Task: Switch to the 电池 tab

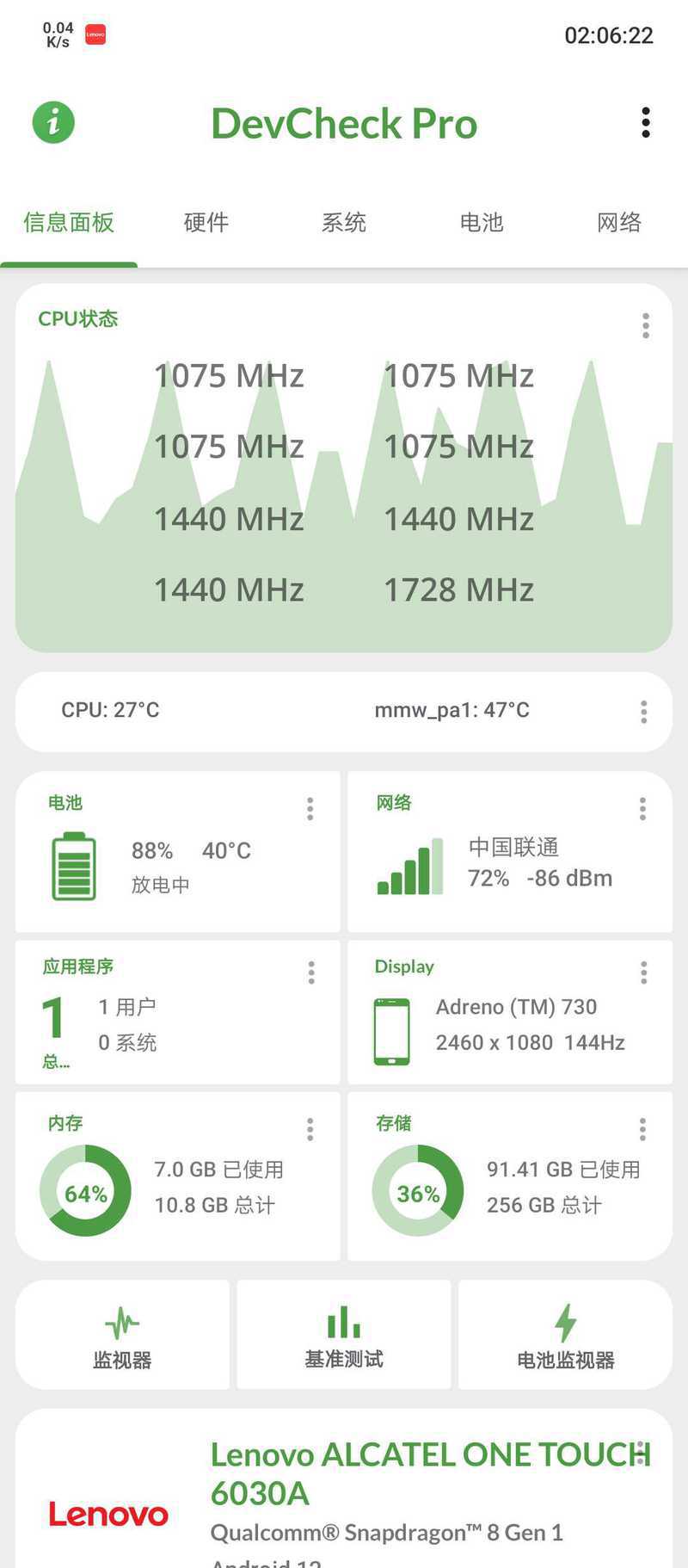Action: coord(482,222)
